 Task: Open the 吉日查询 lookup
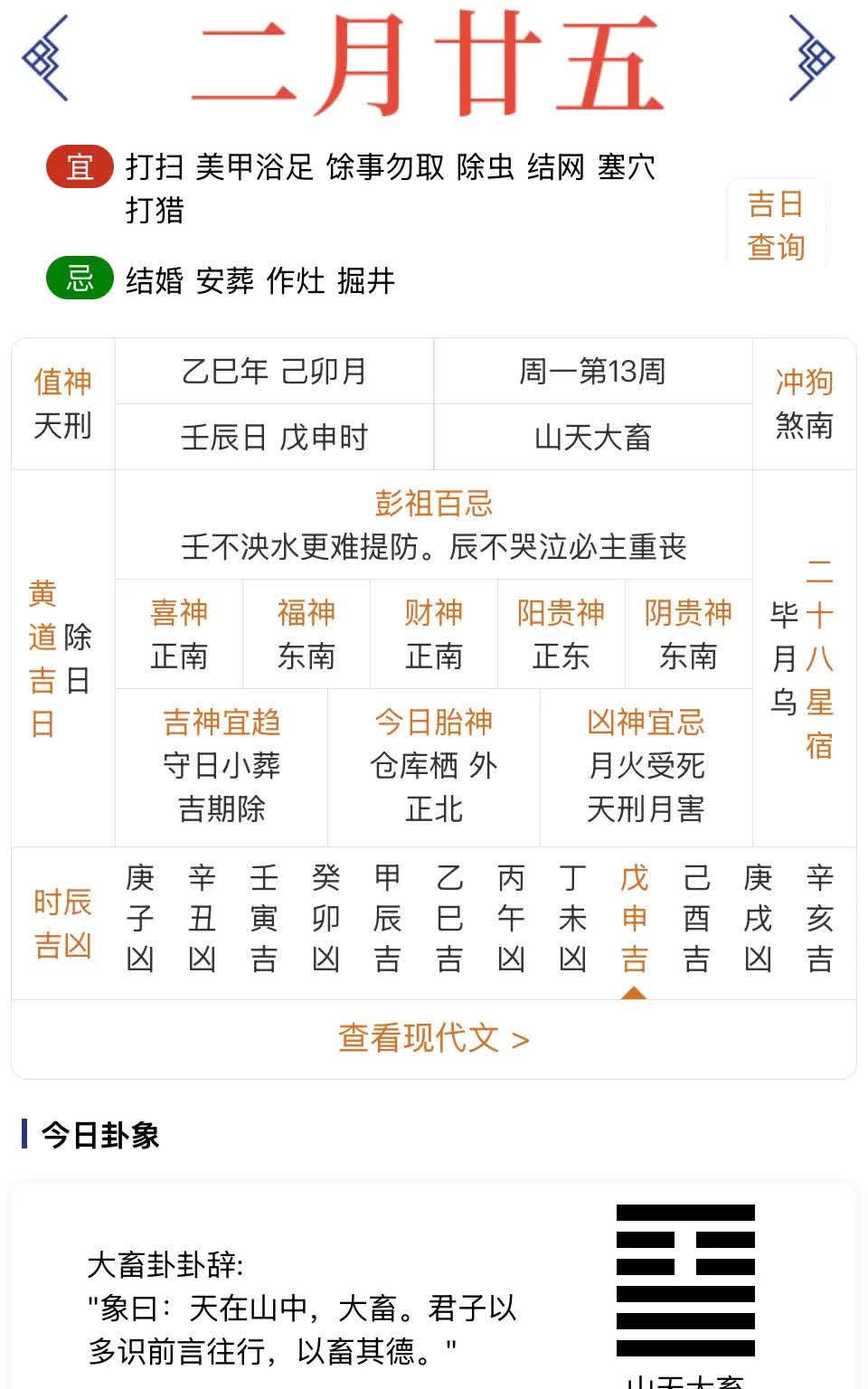[x=776, y=225]
